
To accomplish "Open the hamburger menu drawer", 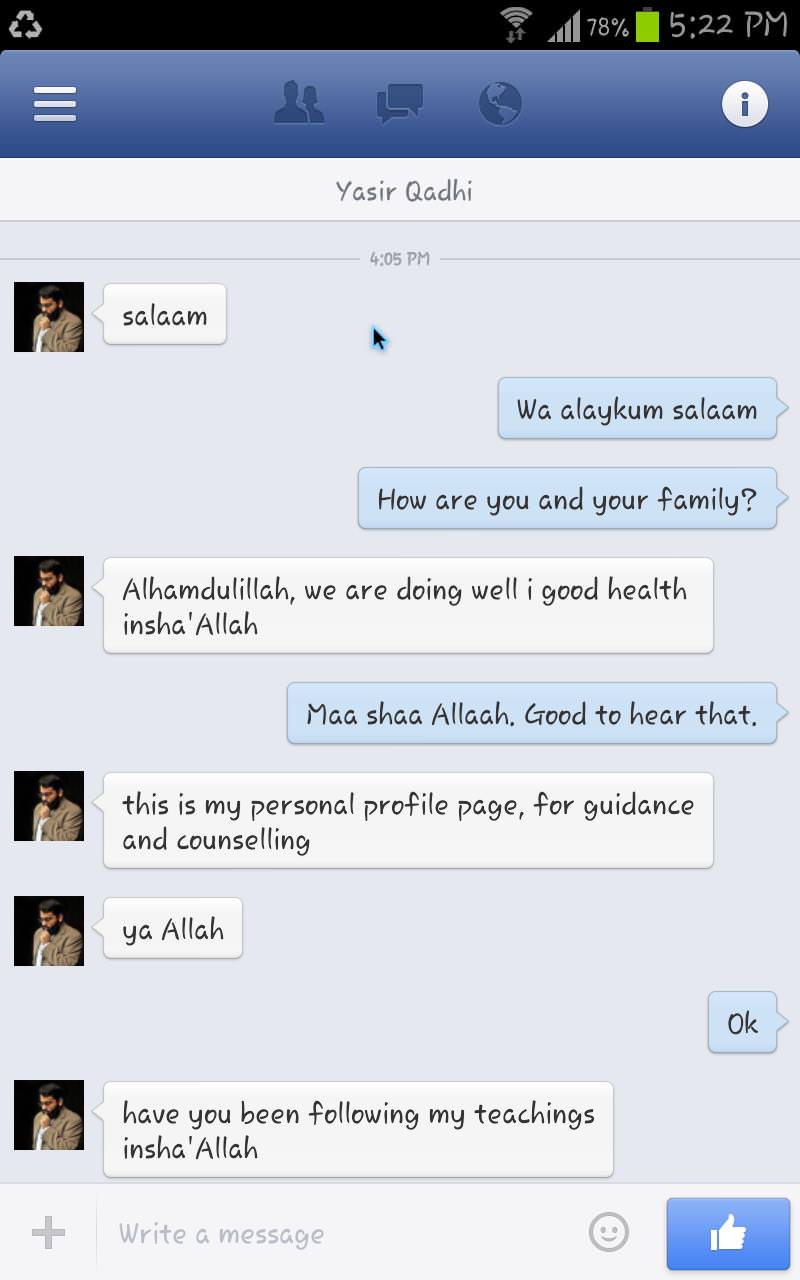I will (55, 104).
